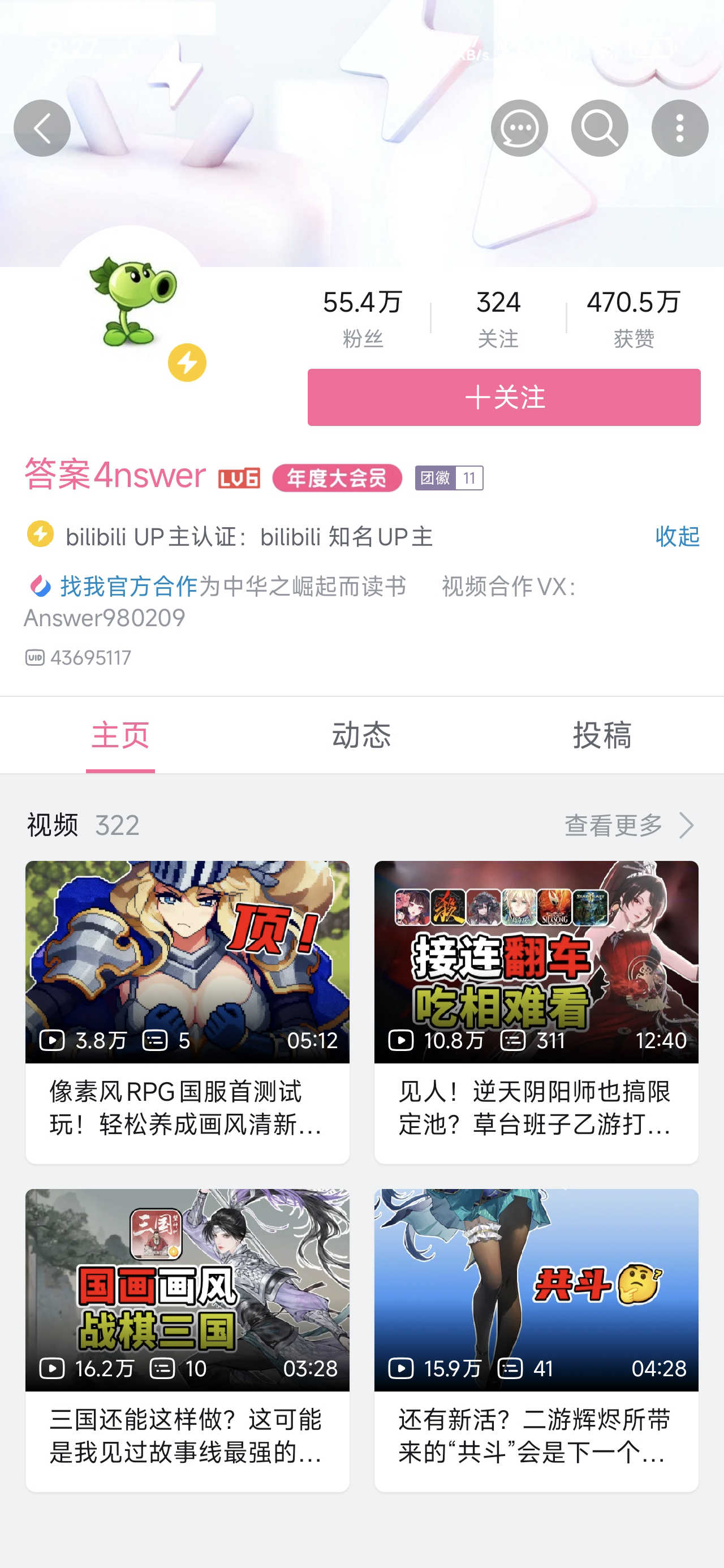
Task: View the 55.4万 粉丝 followers list
Action: pyautogui.click(x=363, y=318)
